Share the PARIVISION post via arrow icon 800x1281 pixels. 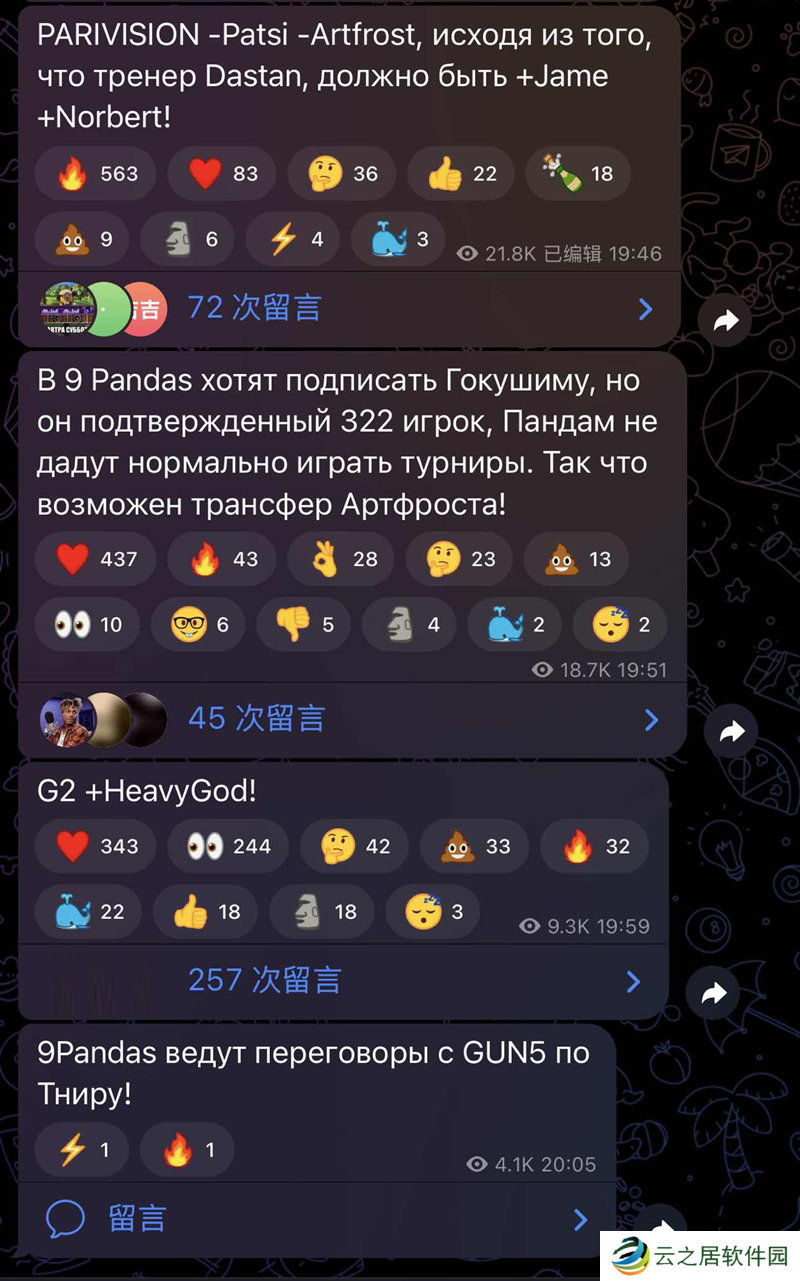(x=725, y=320)
